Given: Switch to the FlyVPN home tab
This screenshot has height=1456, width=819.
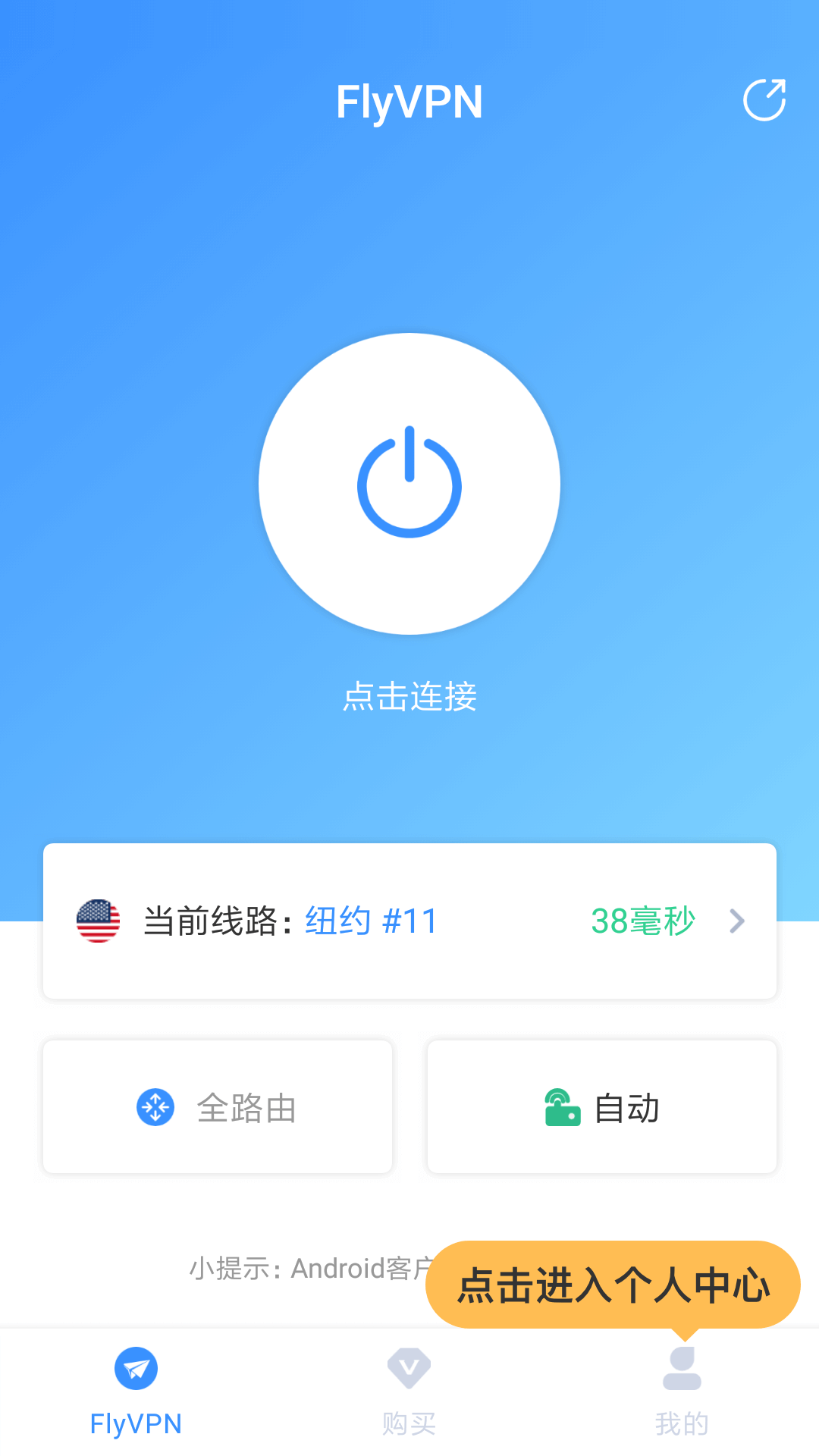Looking at the screenshot, I should pos(136,1391).
